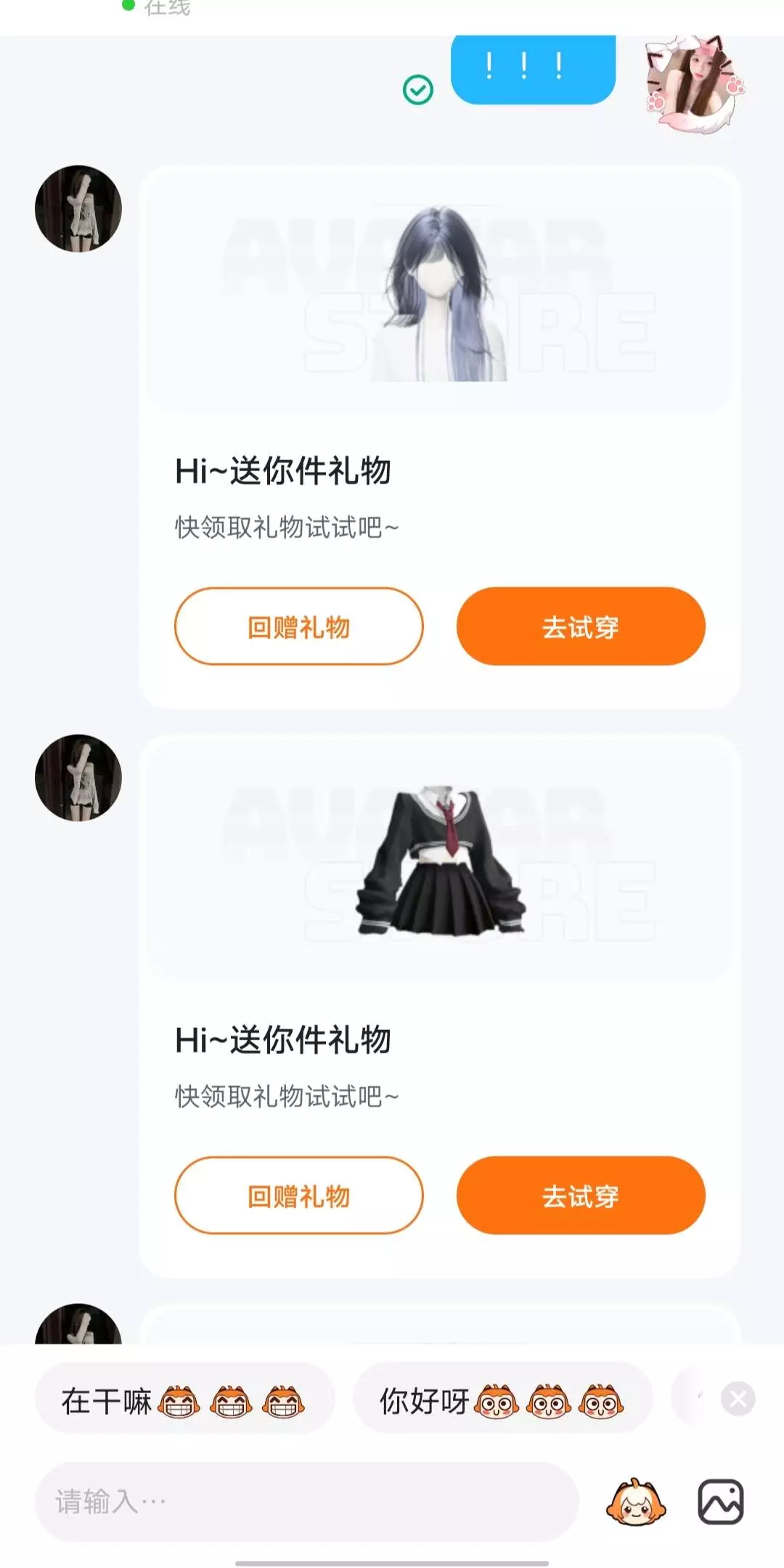Open the school uniform gift preview image
784x1568 pixels.
[x=440, y=861]
